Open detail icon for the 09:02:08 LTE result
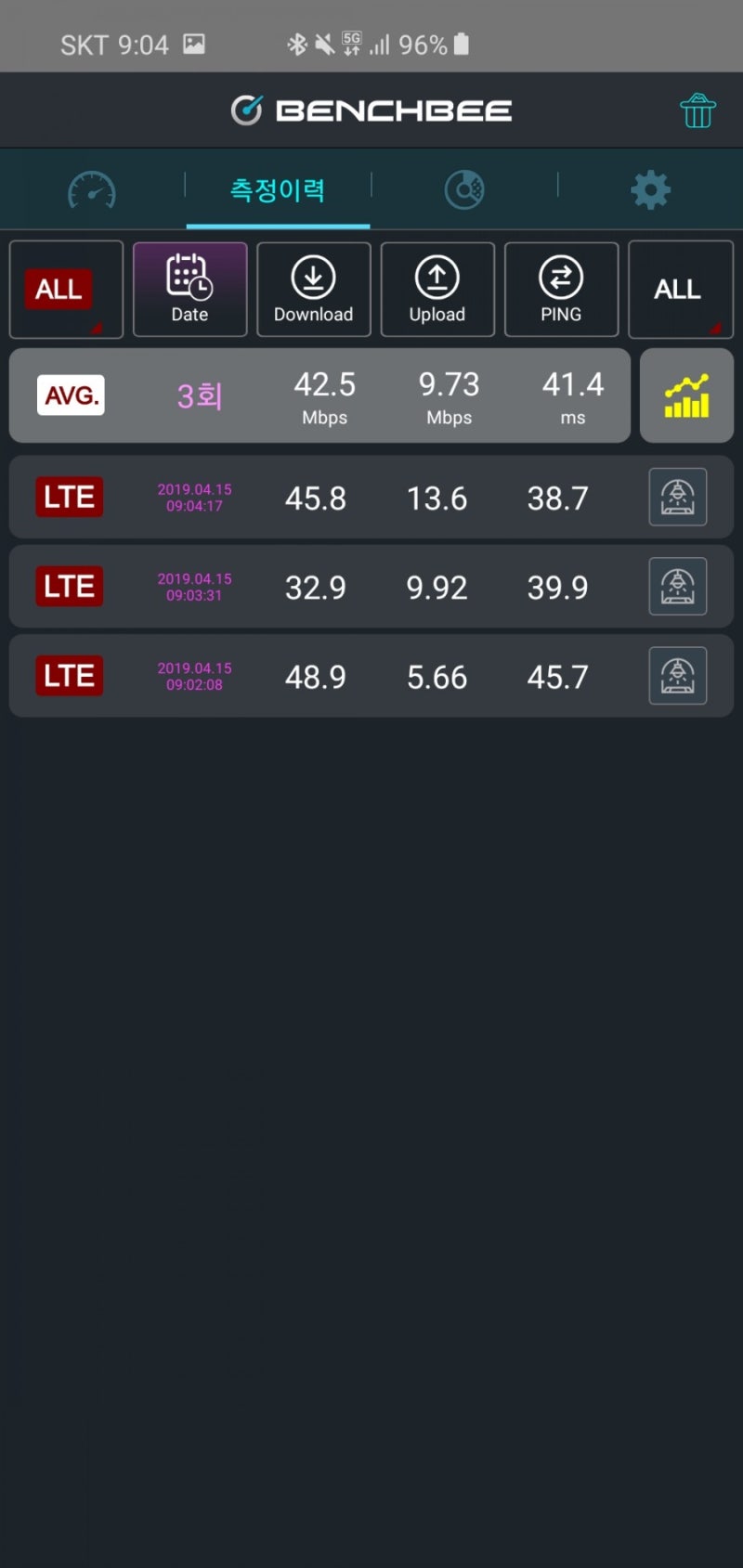The height and width of the screenshot is (1568, 743). [x=678, y=675]
